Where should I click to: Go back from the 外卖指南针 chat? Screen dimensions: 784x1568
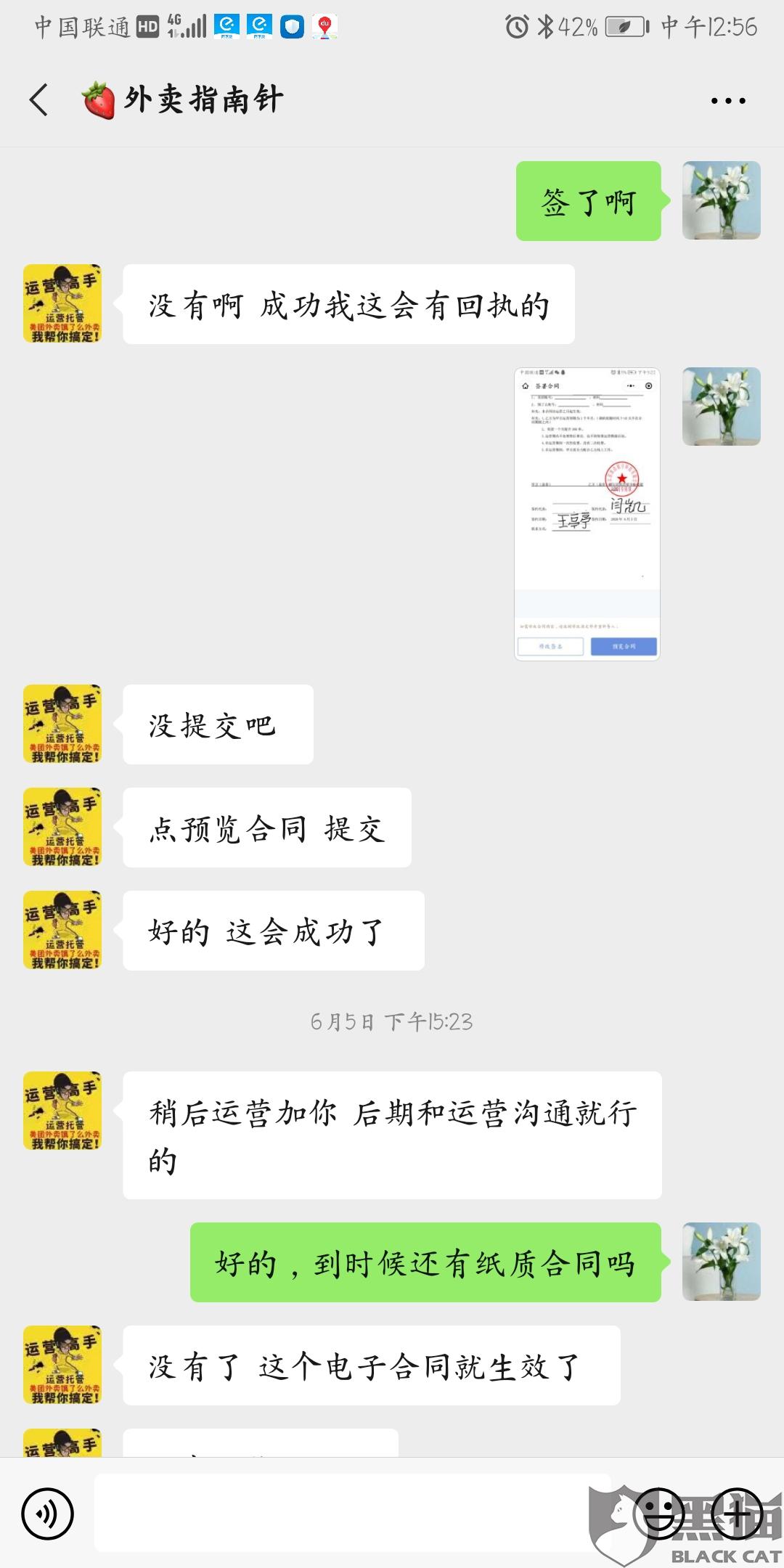pos(39,99)
